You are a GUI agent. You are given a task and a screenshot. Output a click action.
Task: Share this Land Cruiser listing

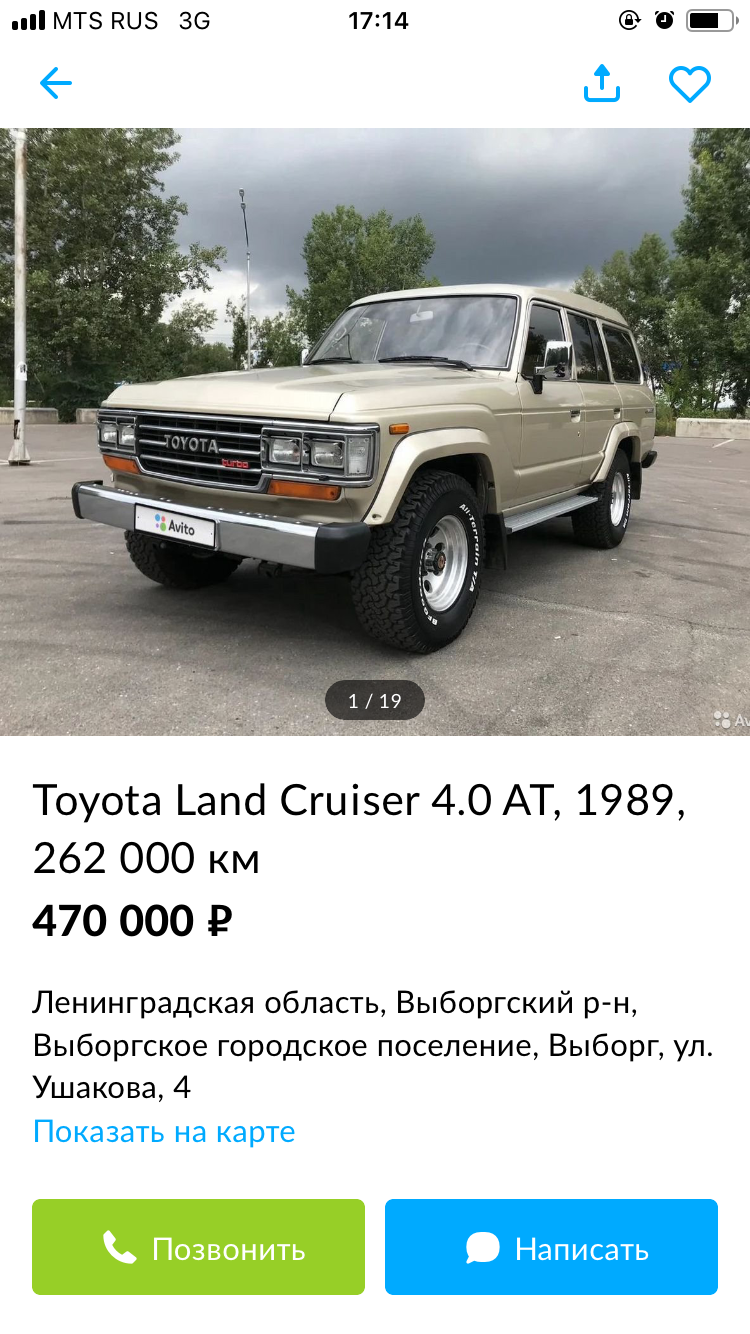click(x=602, y=84)
